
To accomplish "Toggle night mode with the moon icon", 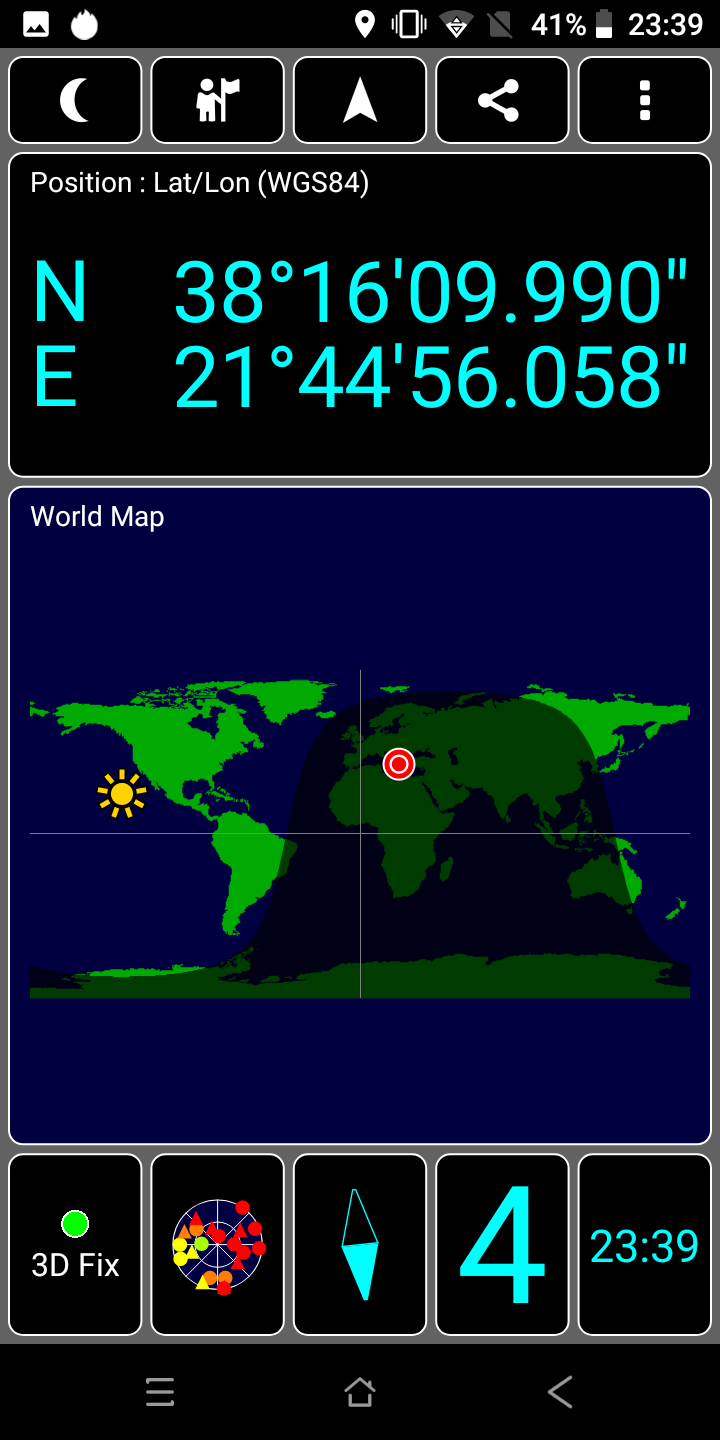I will [75, 100].
